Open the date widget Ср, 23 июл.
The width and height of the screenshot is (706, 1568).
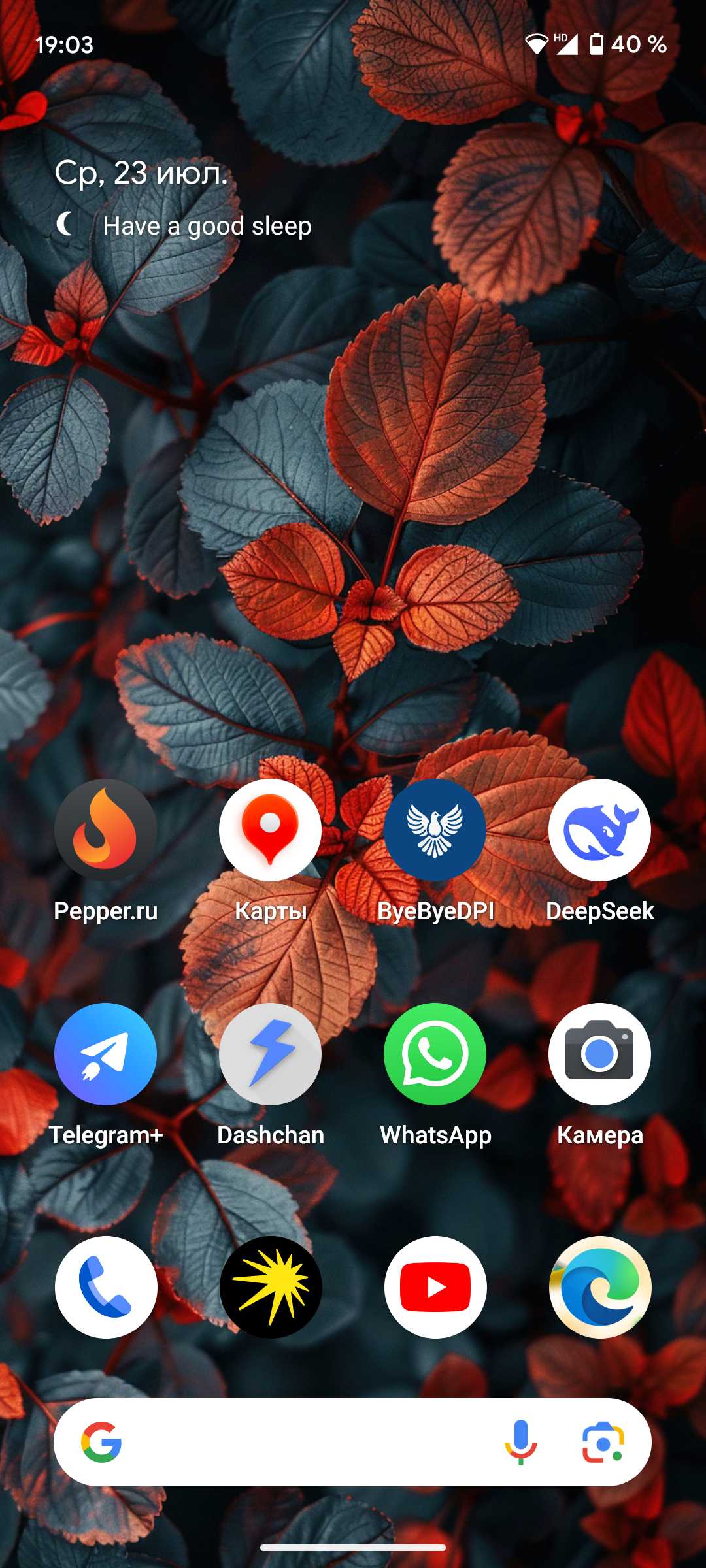click(x=141, y=173)
